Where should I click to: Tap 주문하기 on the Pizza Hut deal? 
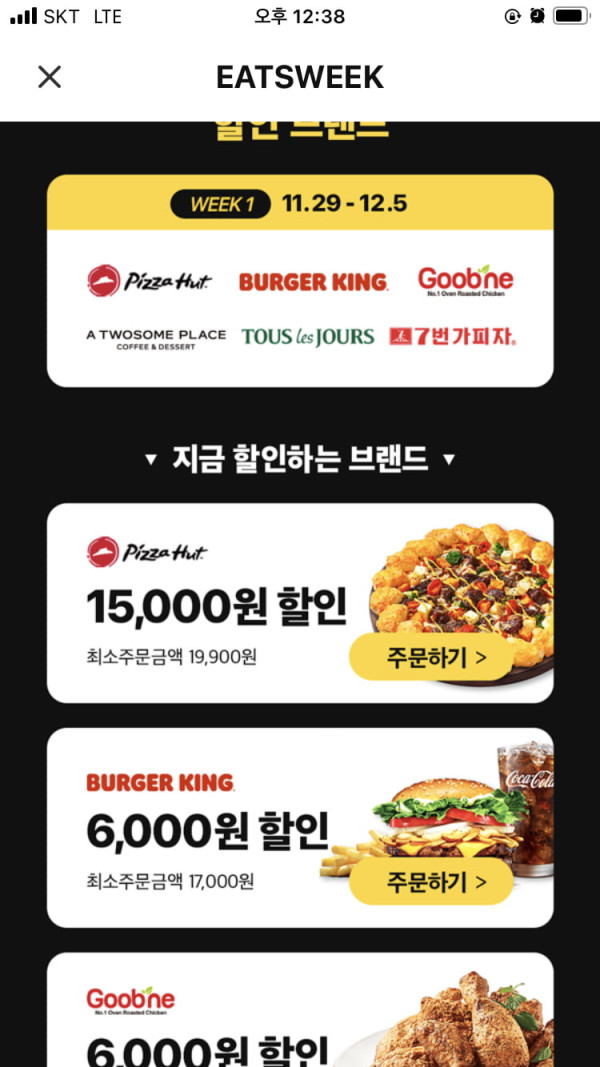431,657
